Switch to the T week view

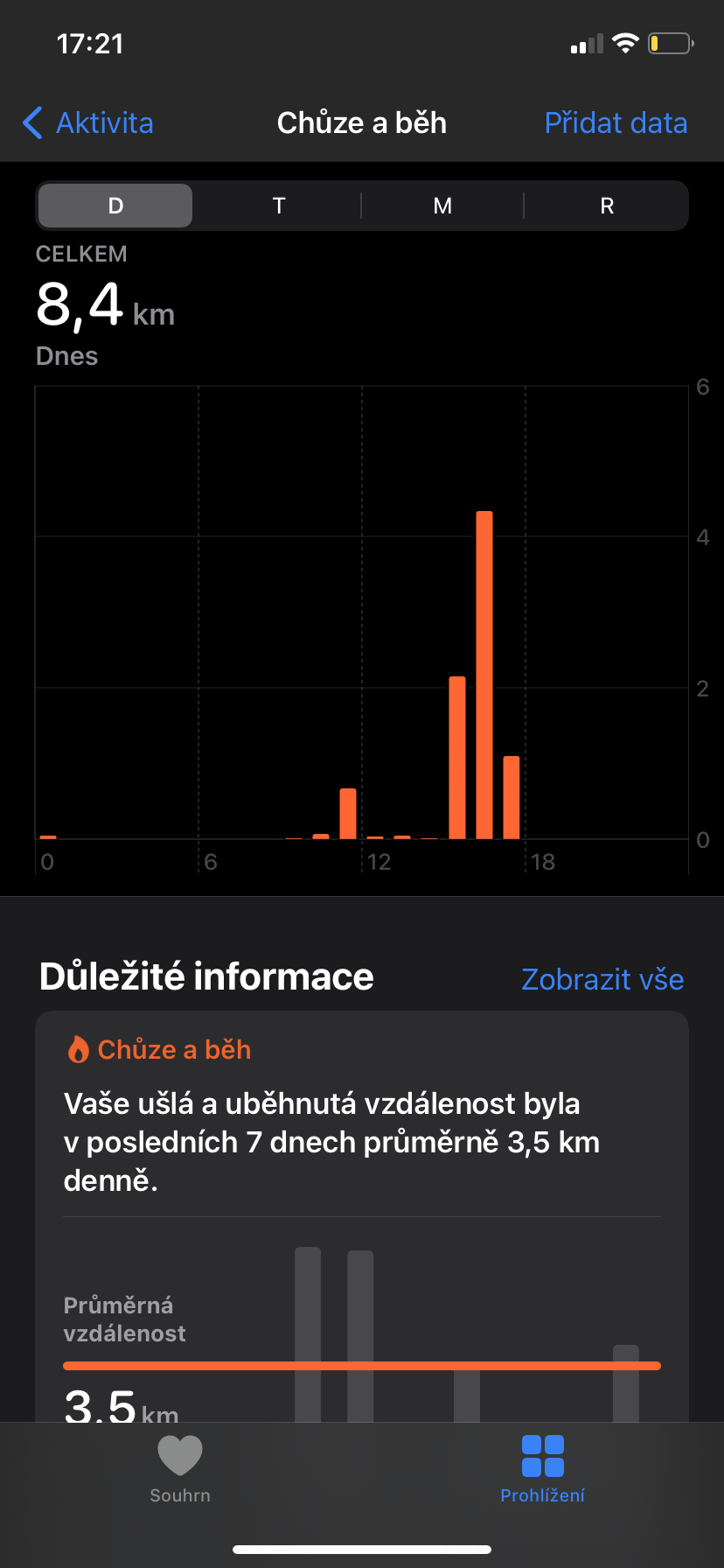279,206
